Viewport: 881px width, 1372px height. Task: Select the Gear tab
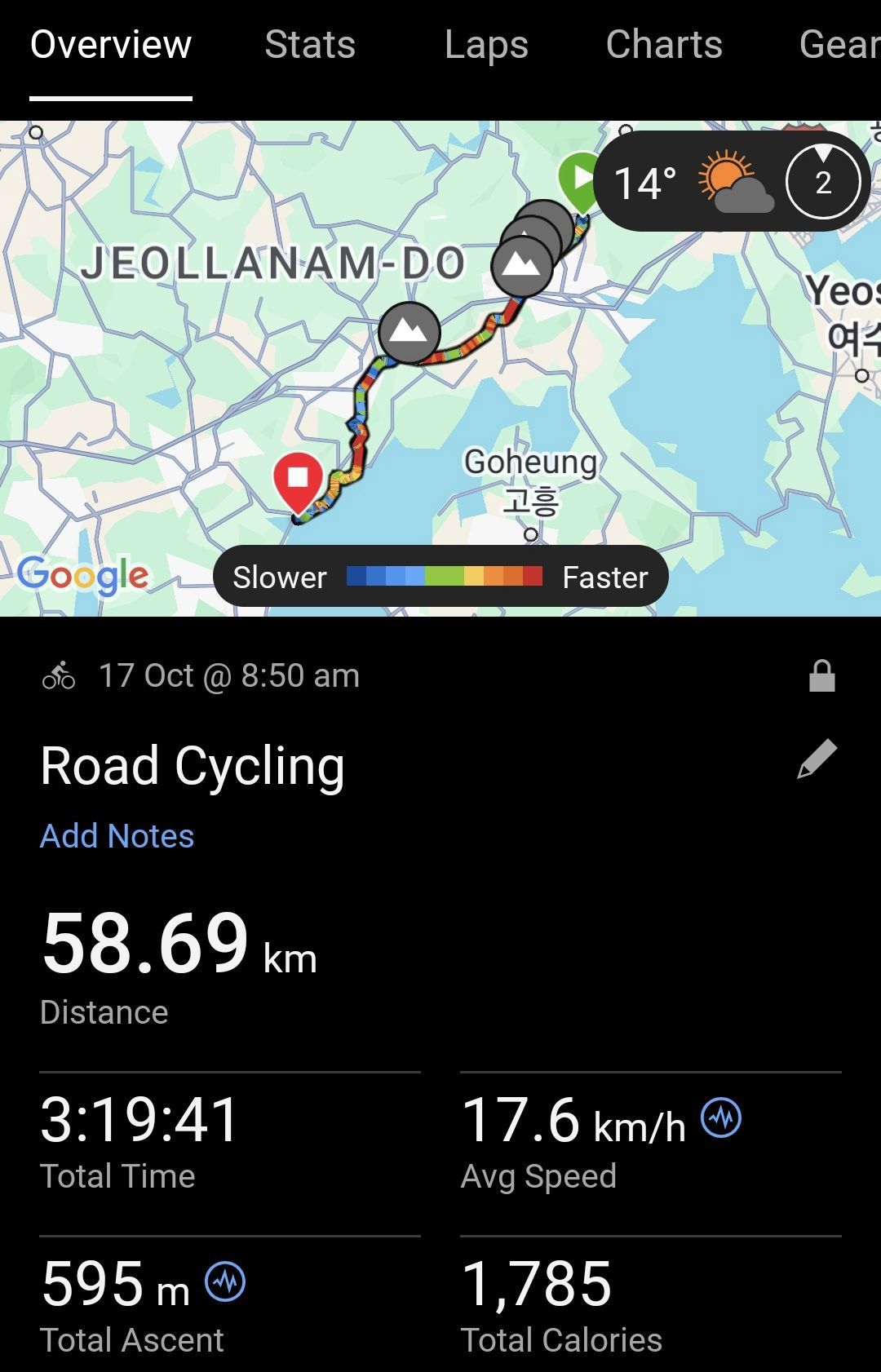pos(839,45)
